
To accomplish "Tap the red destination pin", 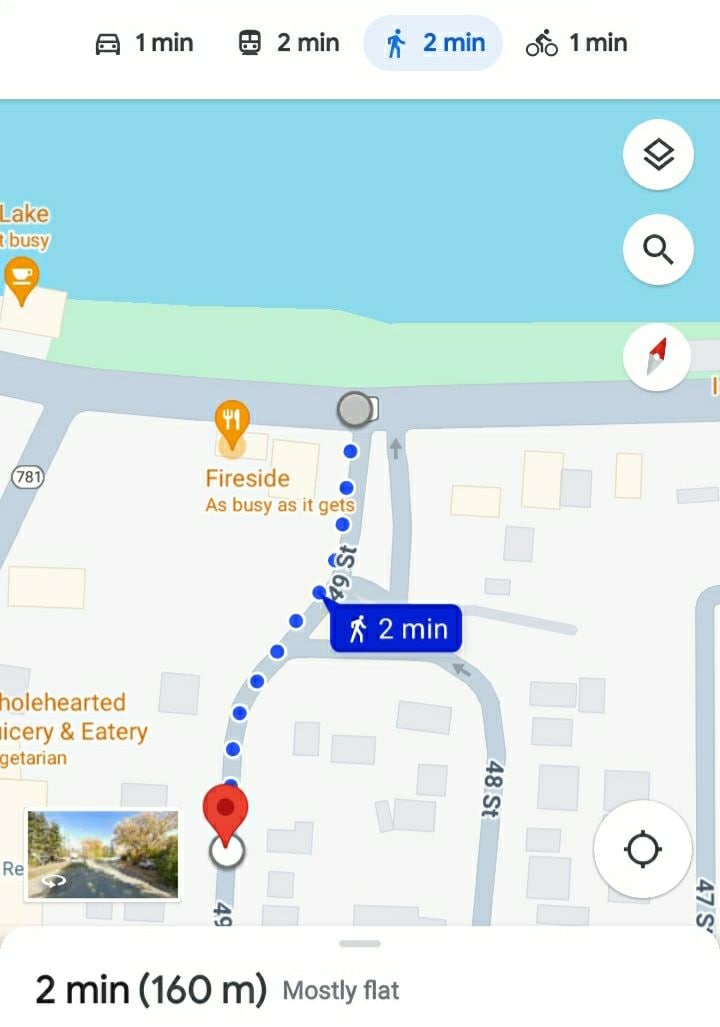I will coord(225,809).
